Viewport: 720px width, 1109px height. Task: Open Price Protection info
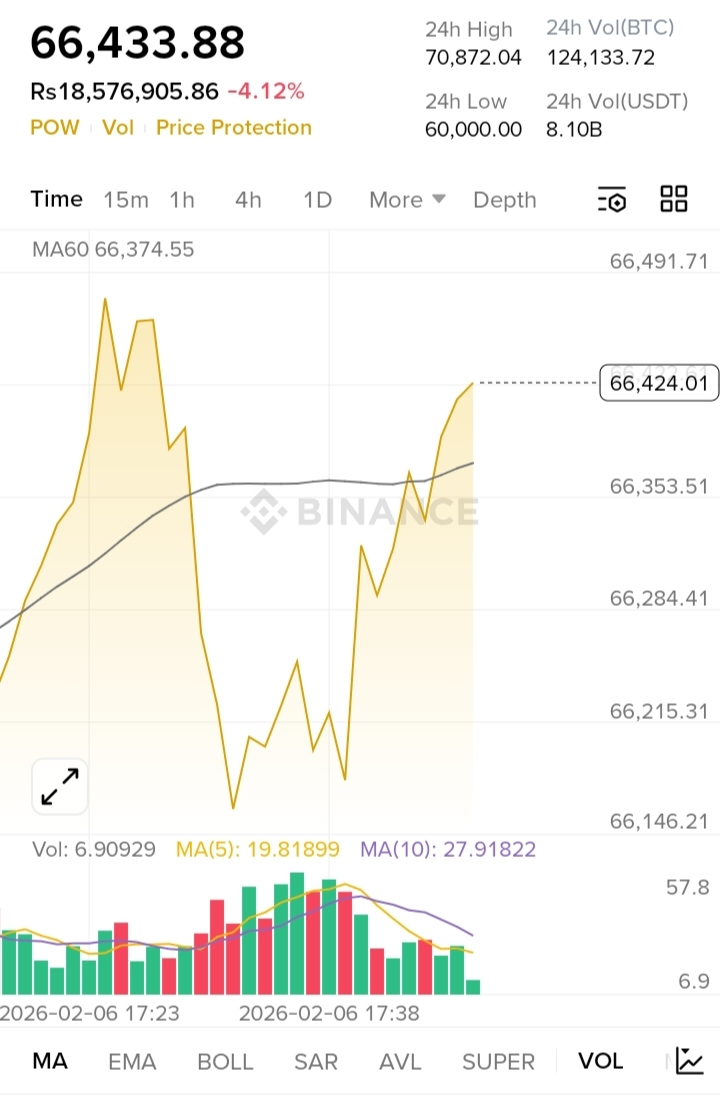coord(234,127)
